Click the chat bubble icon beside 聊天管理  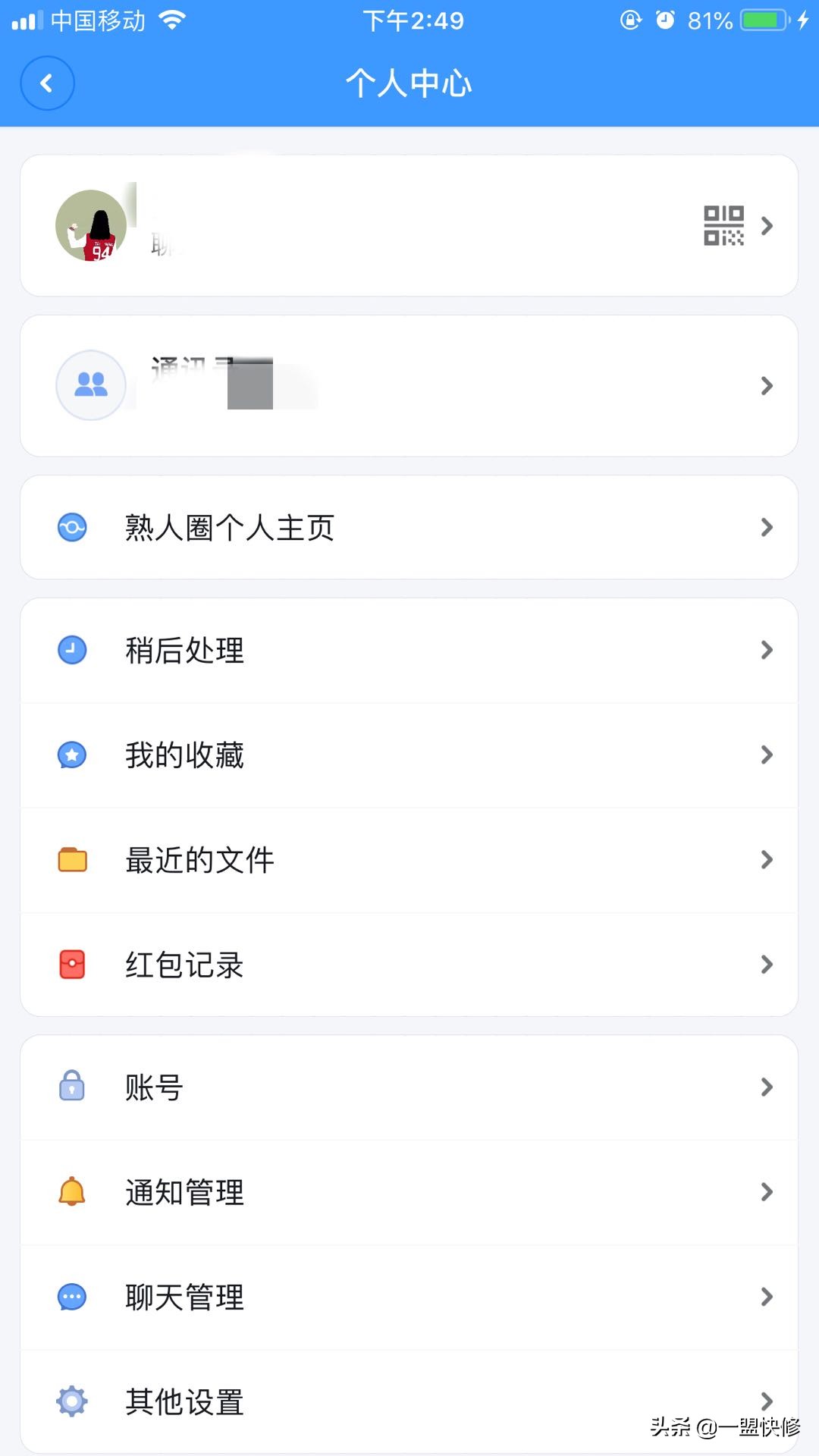(72, 1297)
